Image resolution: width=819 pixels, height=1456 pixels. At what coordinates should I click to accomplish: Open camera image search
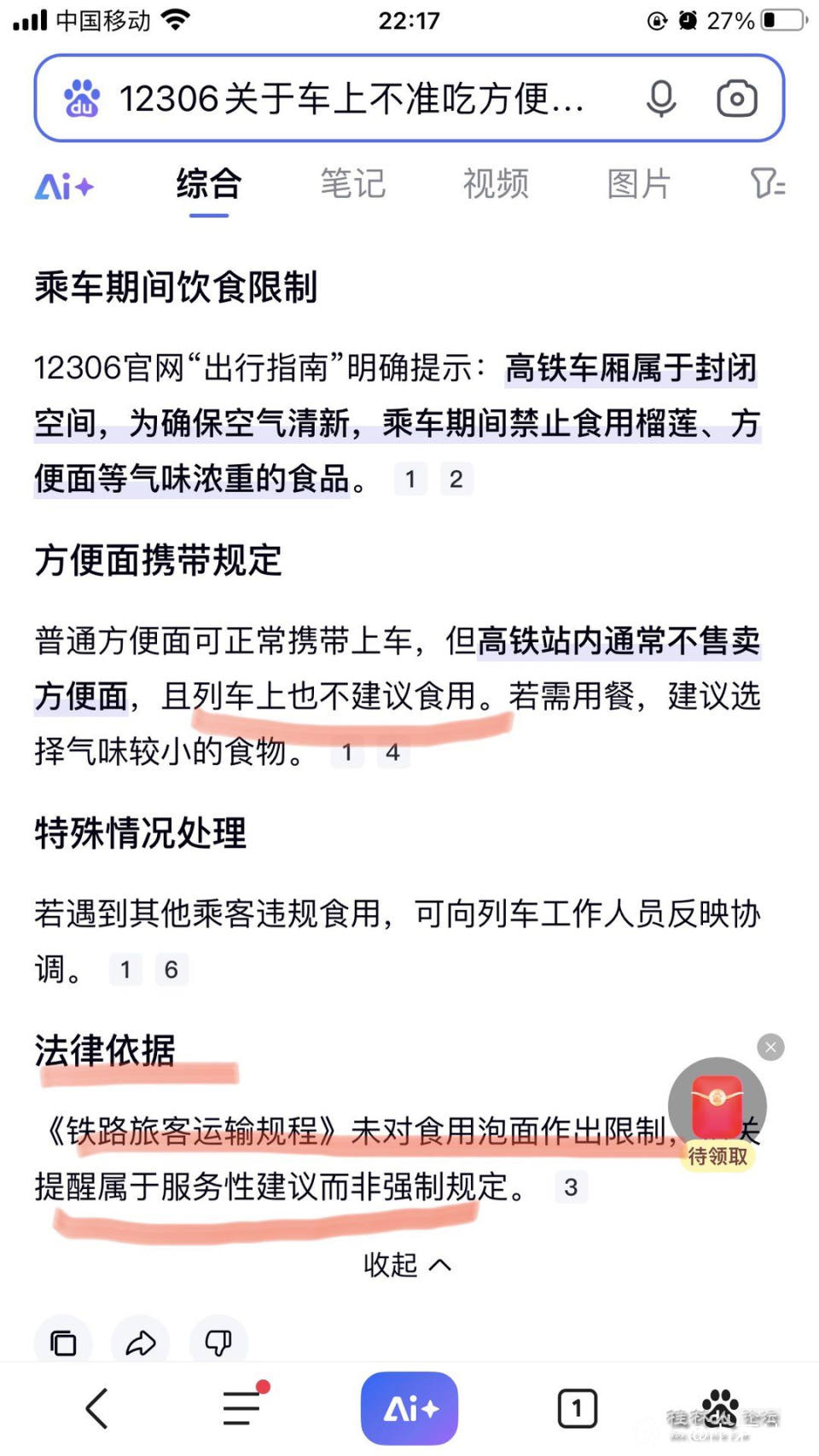coord(736,99)
